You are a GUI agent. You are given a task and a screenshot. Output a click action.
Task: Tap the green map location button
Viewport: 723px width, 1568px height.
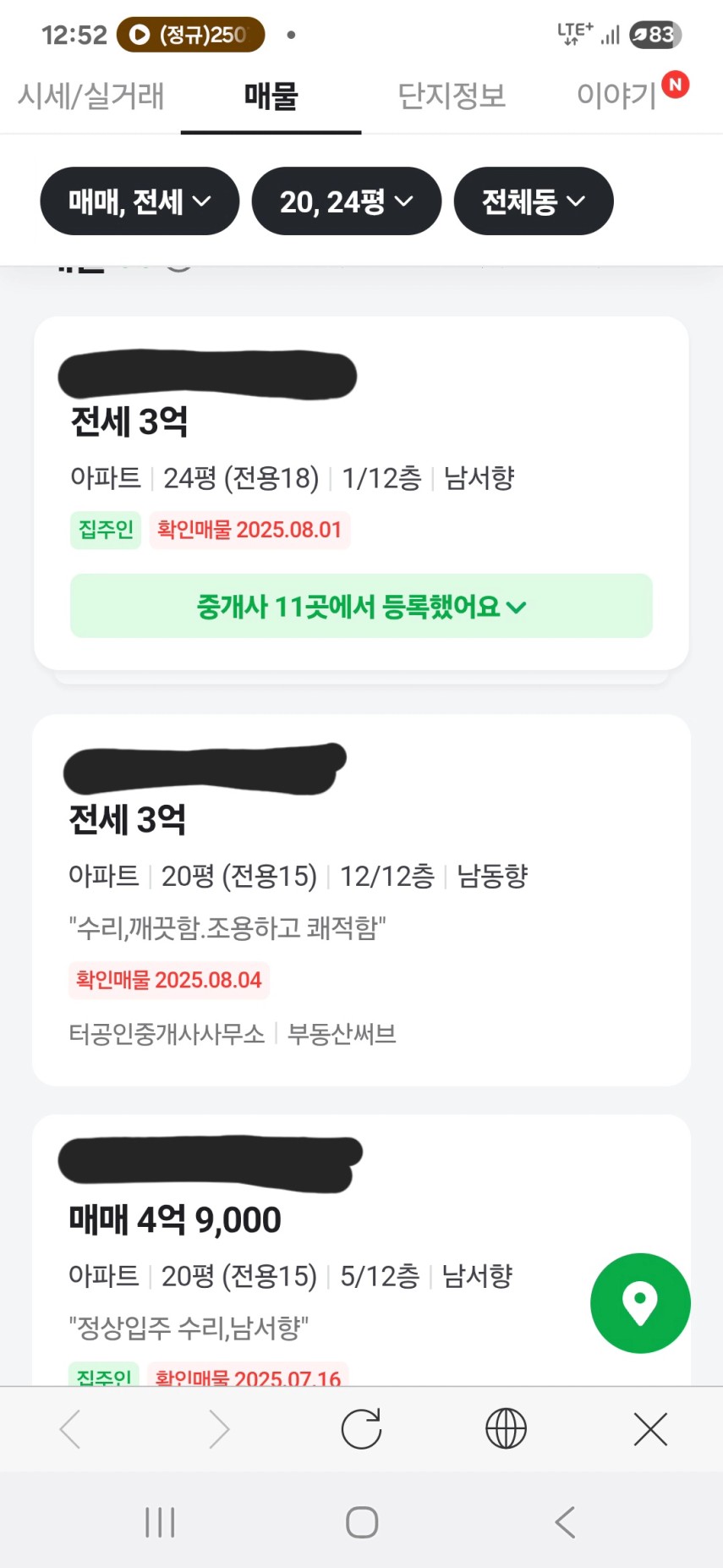[640, 1303]
